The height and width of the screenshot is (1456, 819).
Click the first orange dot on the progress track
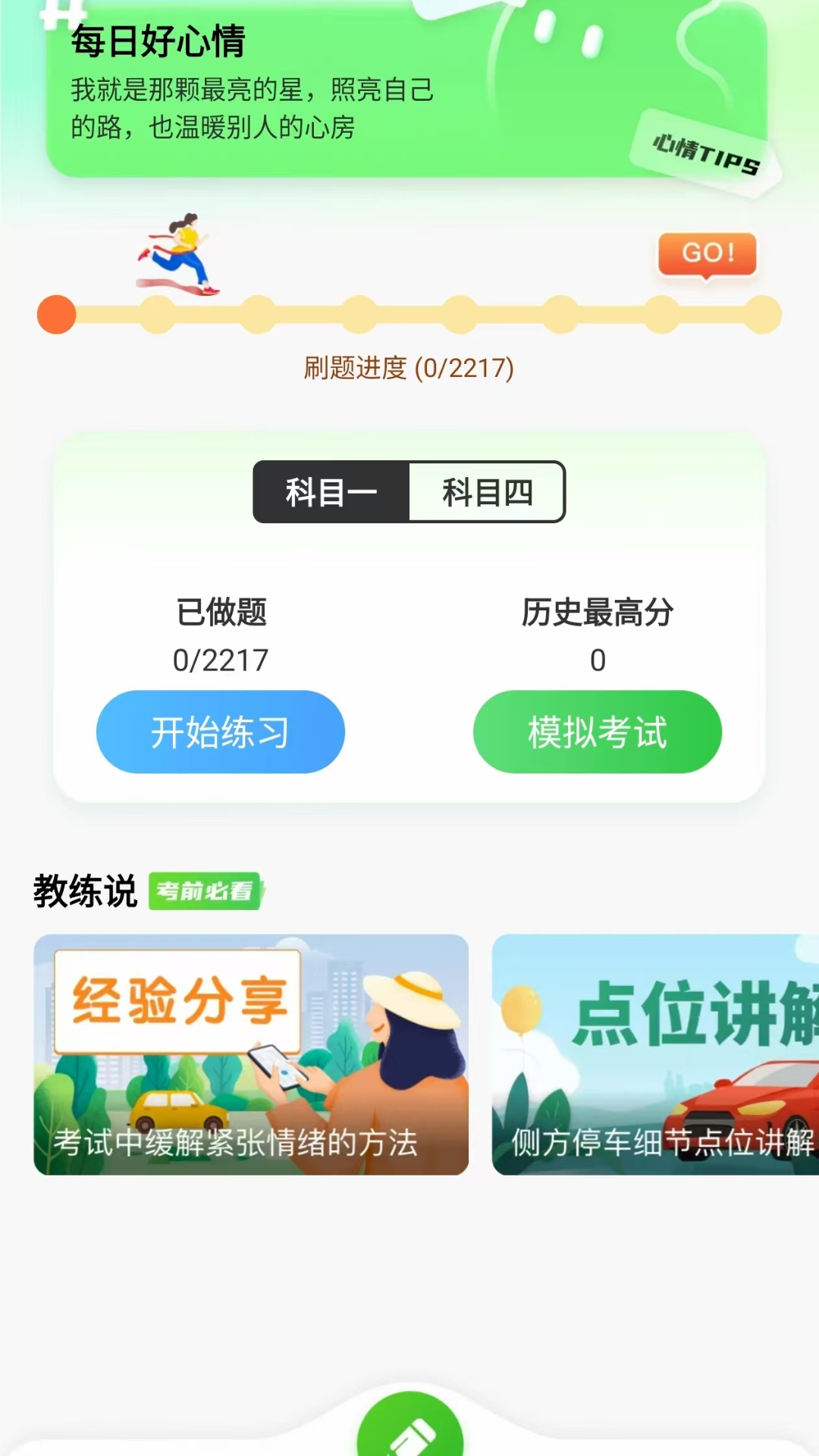point(55,315)
